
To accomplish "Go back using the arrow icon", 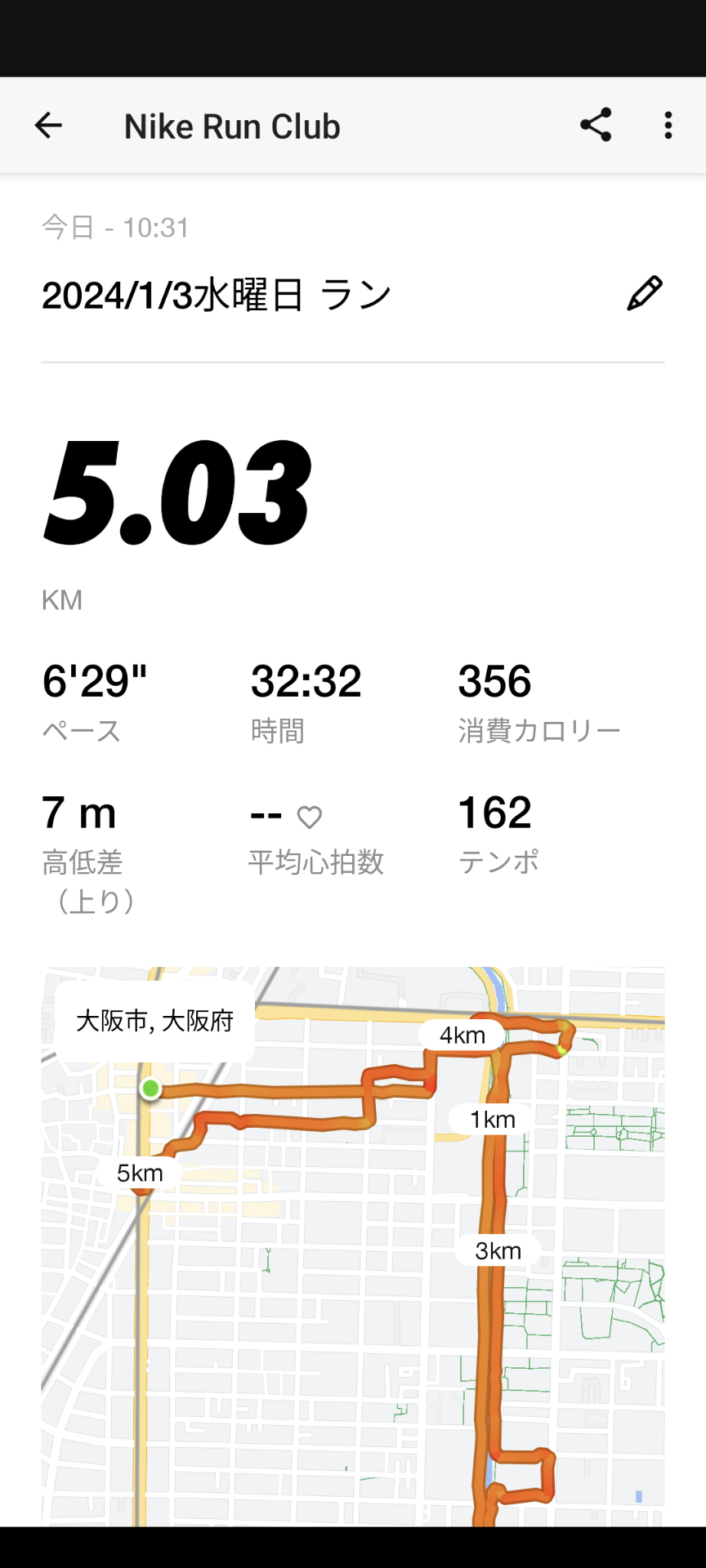I will (48, 126).
